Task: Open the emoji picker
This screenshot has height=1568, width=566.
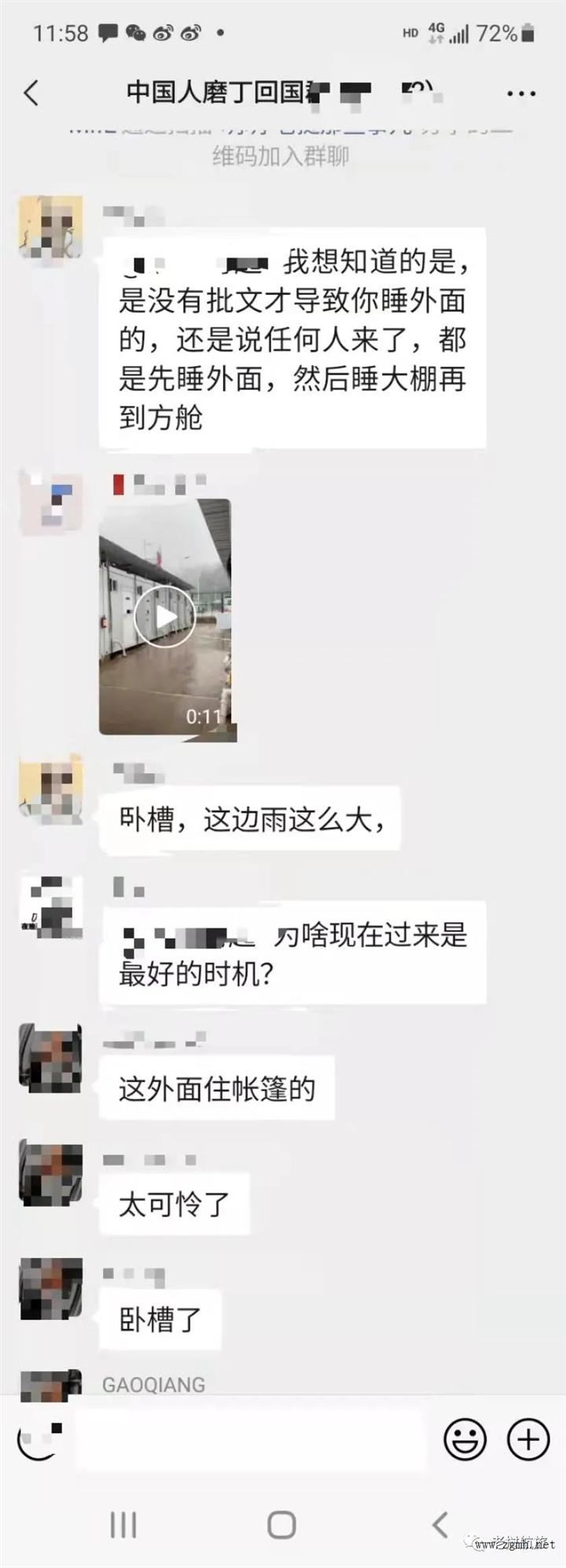Action: click(465, 1441)
